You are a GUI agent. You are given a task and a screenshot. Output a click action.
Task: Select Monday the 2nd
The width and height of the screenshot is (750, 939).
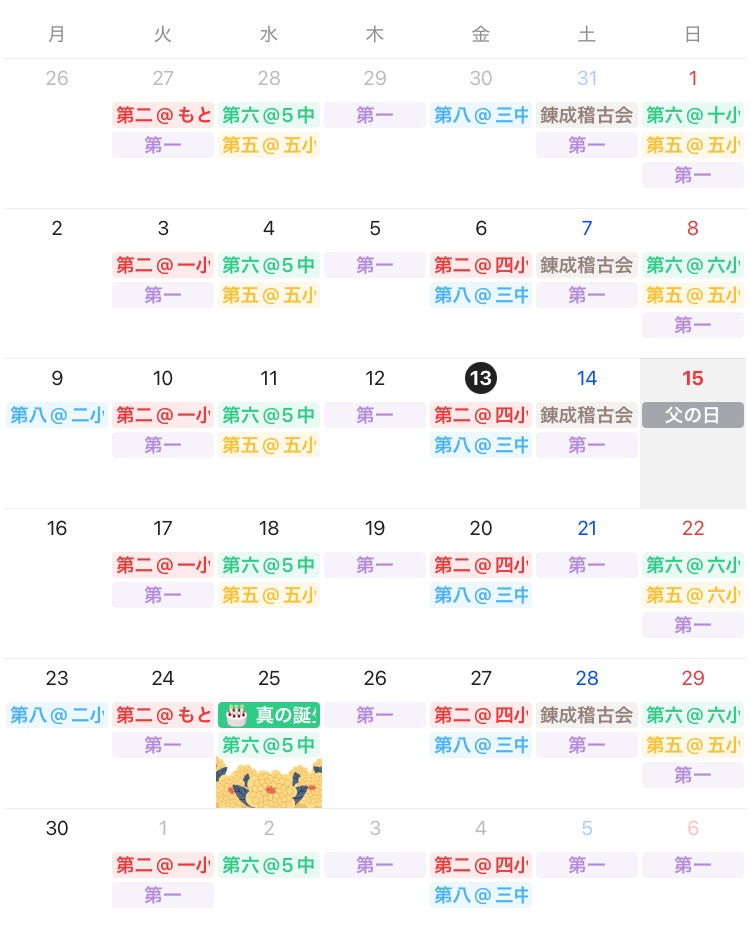[x=57, y=228]
